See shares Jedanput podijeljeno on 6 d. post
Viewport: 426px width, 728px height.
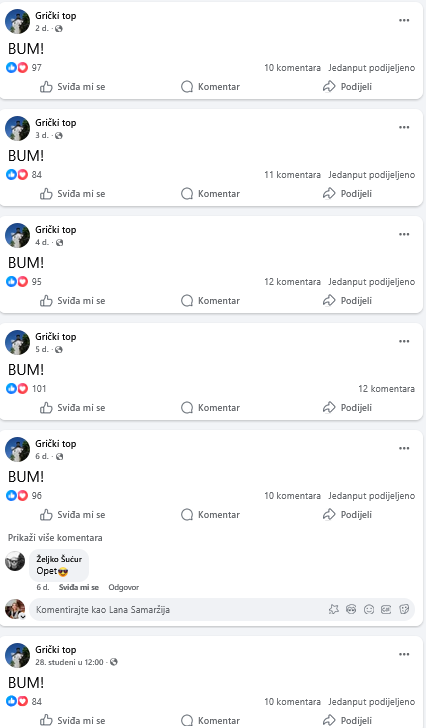point(372,496)
